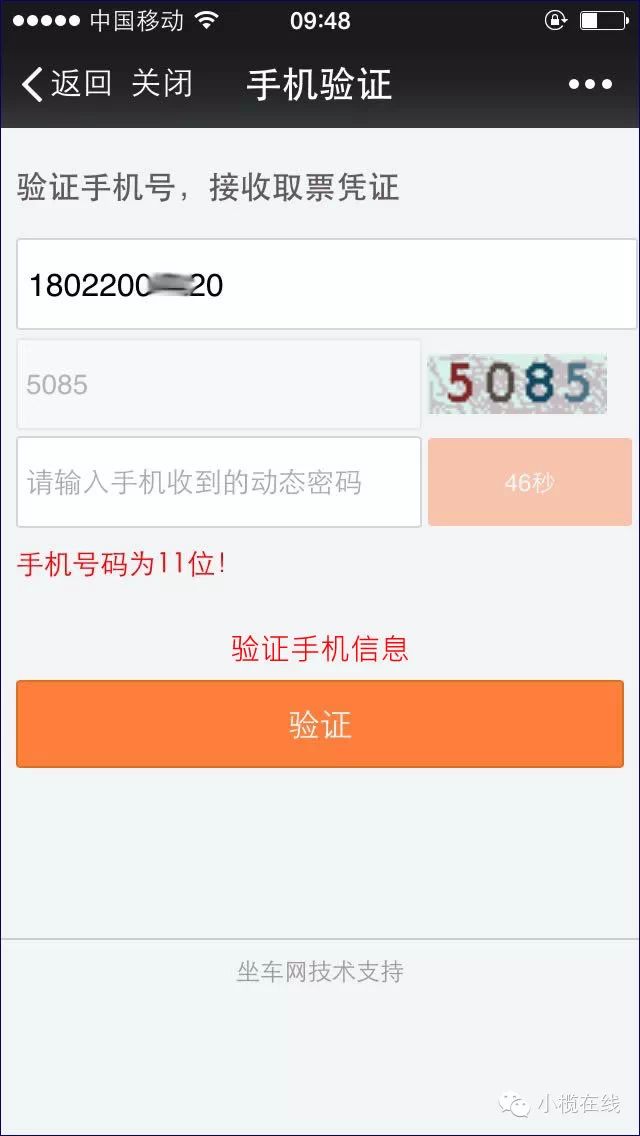Tap the 46秒 countdown resend button
Viewport: 640px width, 1136px height.
[530, 482]
